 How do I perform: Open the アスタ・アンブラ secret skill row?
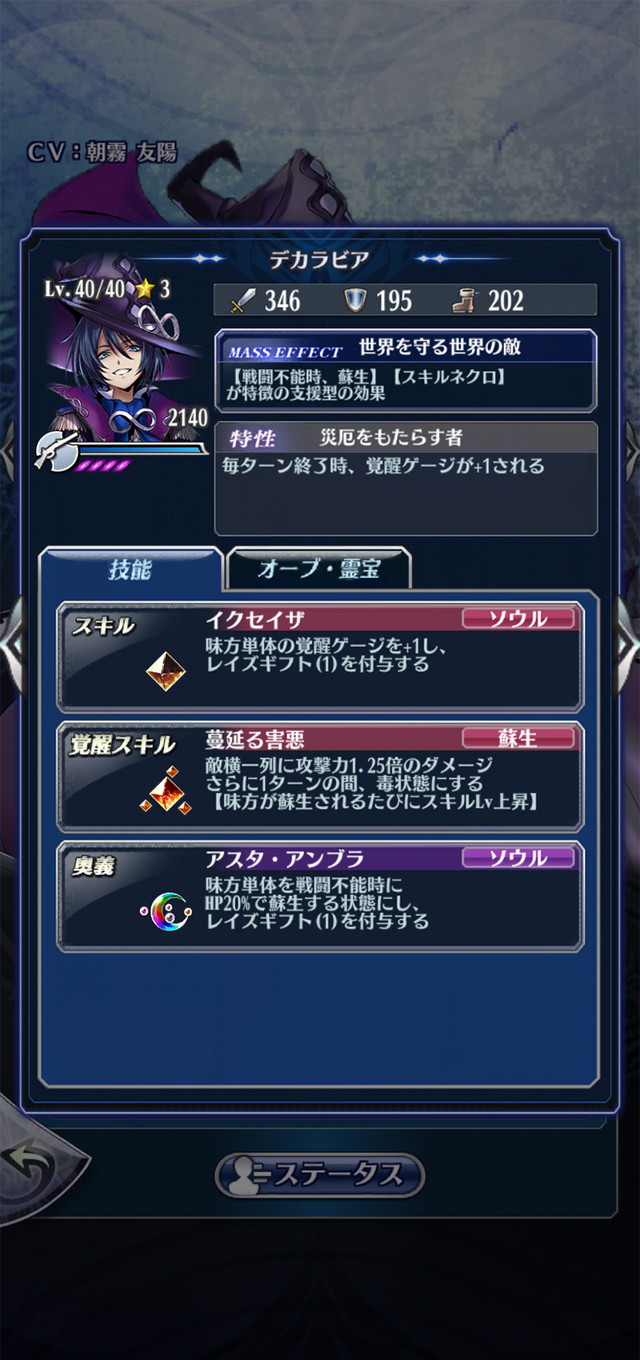pyautogui.click(x=320, y=897)
